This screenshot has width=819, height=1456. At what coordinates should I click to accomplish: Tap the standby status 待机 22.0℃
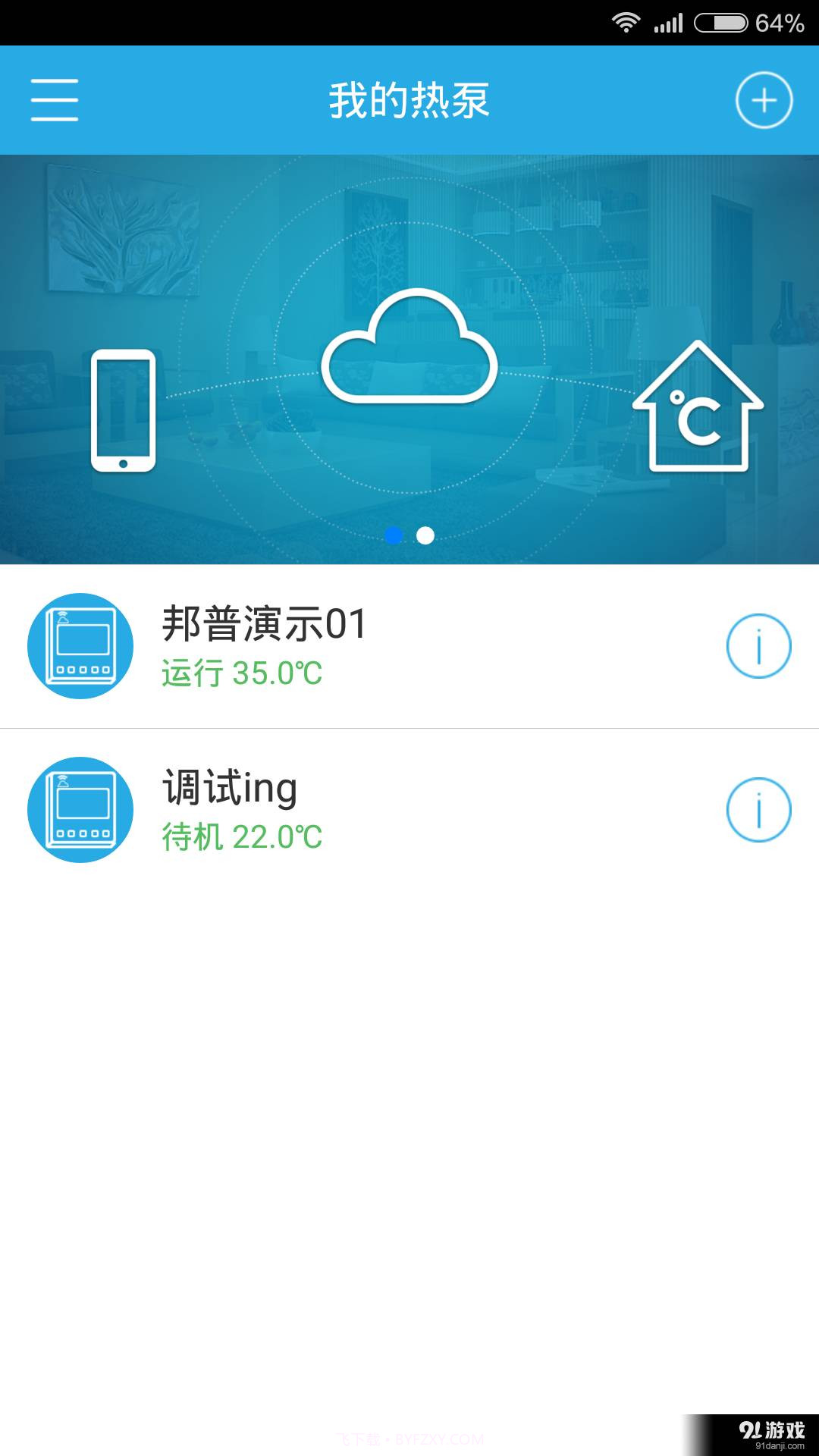tap(241, 837)
